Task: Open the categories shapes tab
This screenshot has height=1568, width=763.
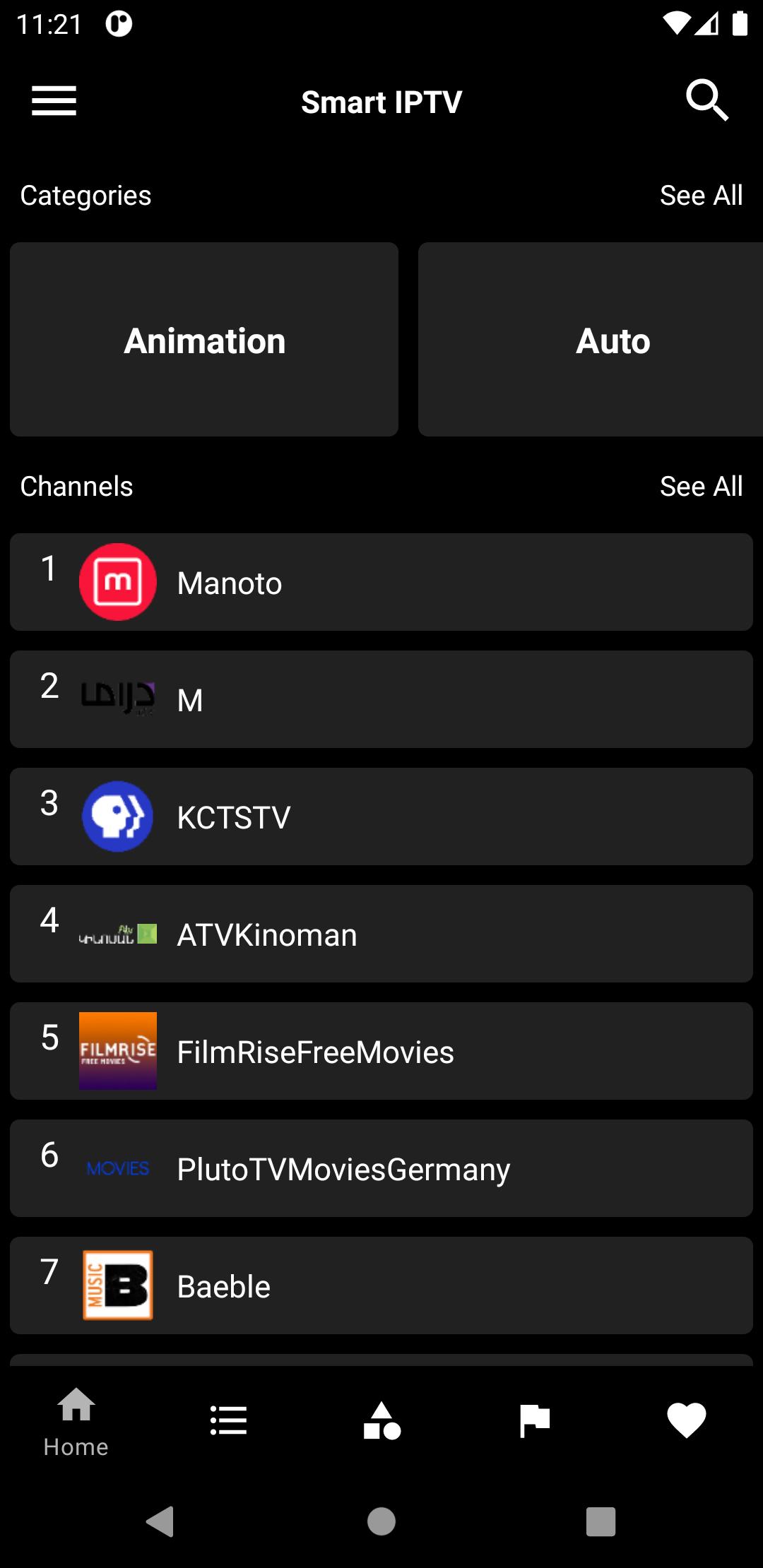Action: click(x=381, y=1421)
